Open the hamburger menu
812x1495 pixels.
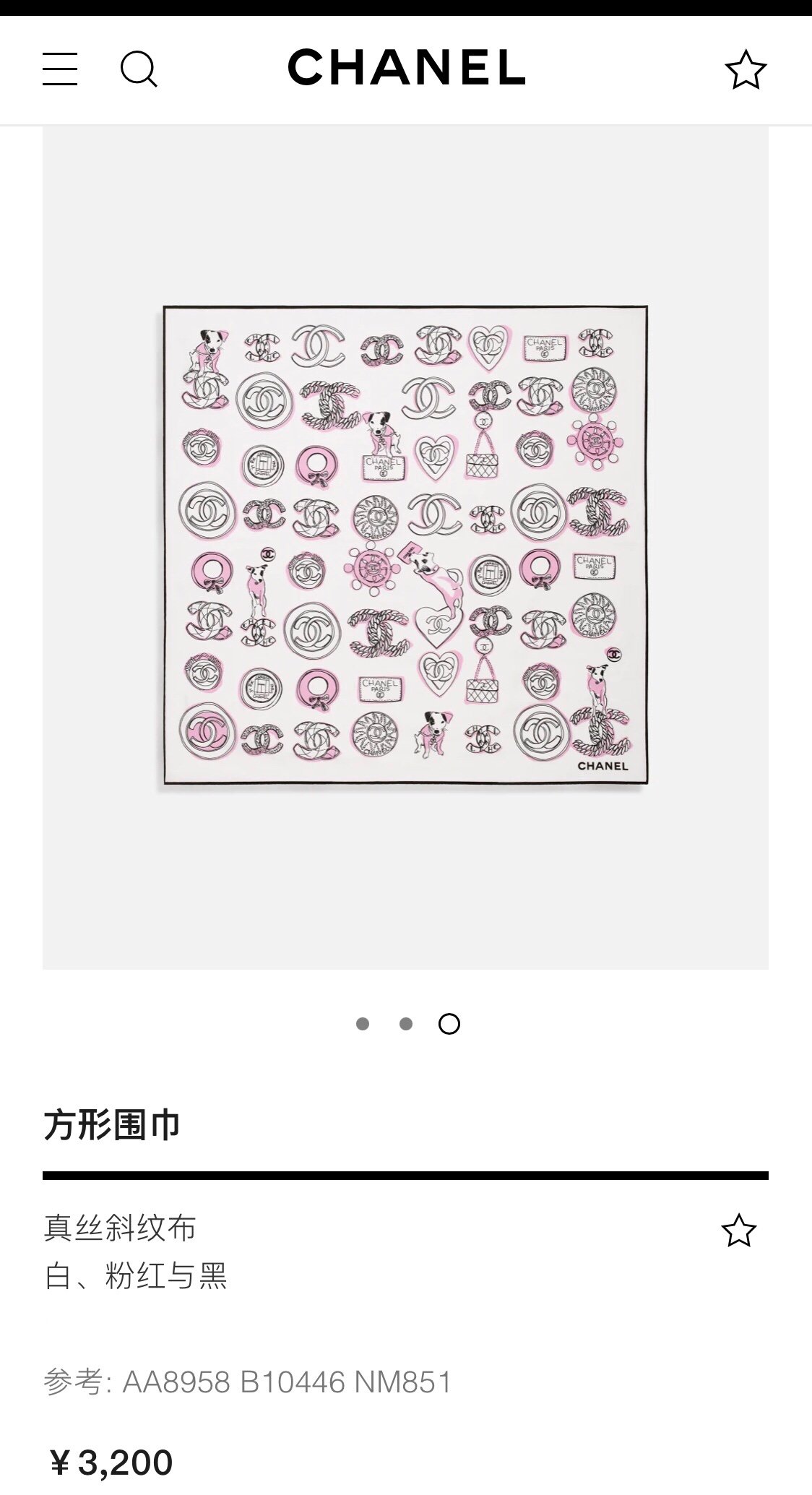pyautogui.click(x=60, y=69)
